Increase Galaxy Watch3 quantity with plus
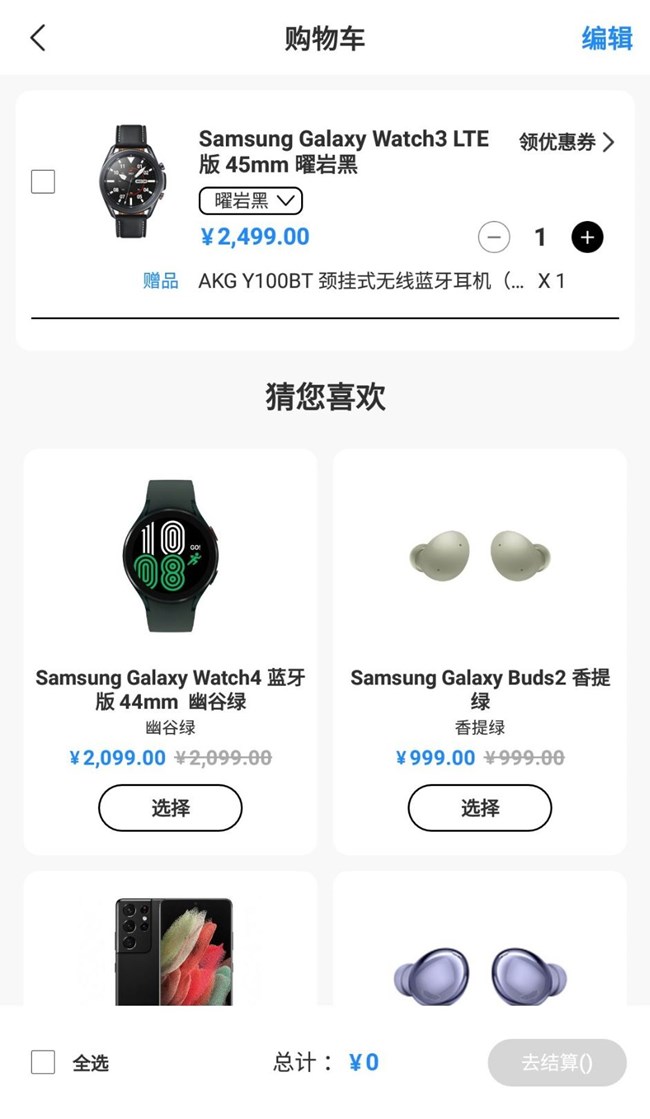This screenshot has height=1119, width=650. tap(587, 237)
